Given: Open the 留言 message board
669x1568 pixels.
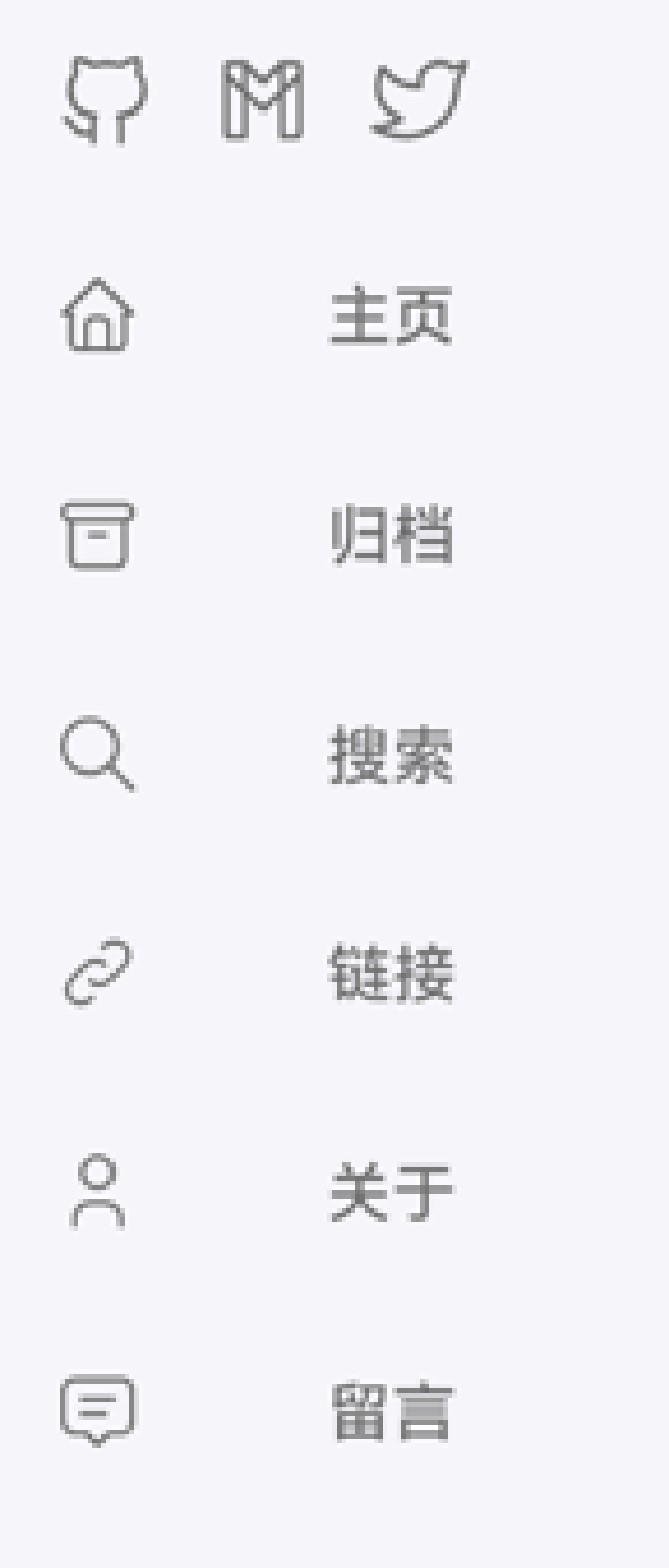Looking at the screenshot, I should click(x=391, y=1413).
